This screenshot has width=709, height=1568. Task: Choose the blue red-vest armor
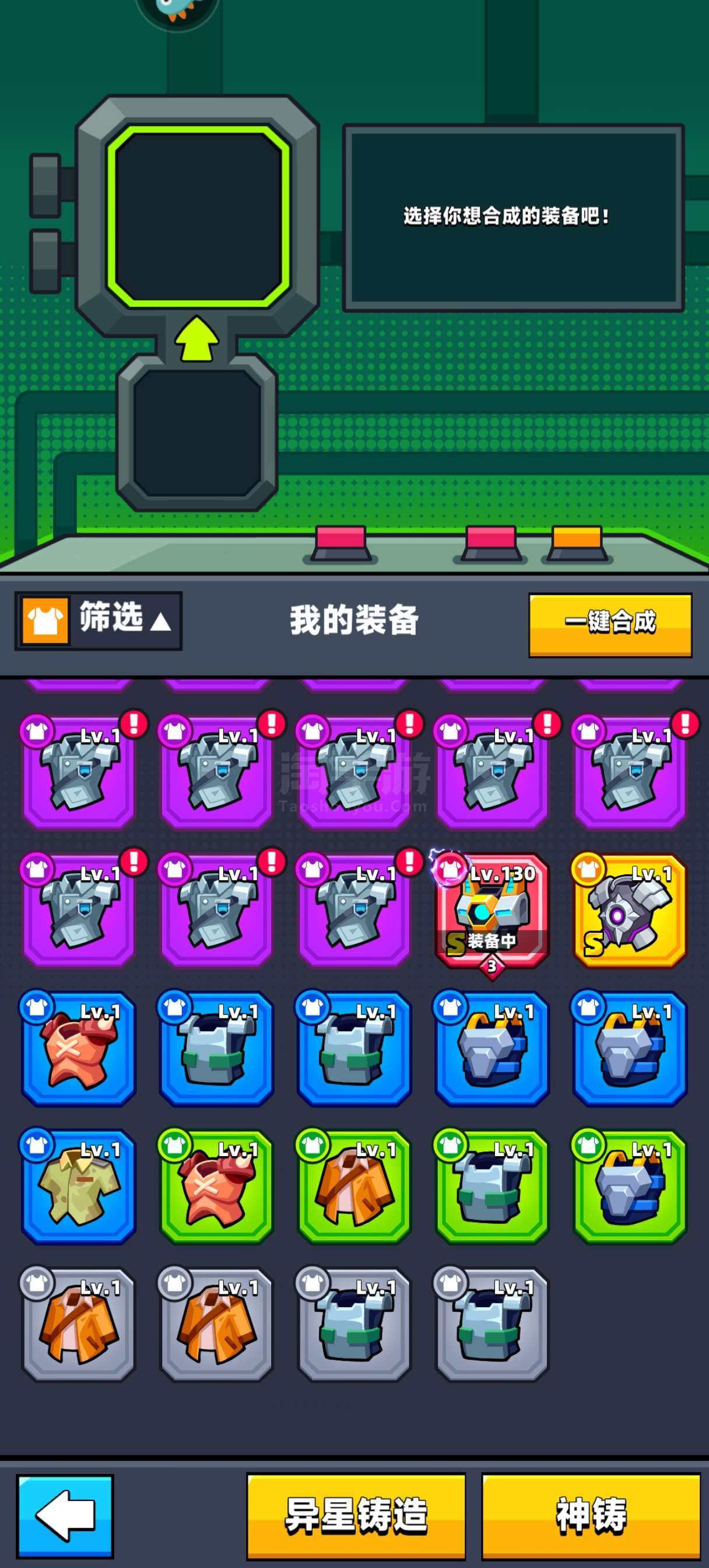click(x=78, y=1049)
